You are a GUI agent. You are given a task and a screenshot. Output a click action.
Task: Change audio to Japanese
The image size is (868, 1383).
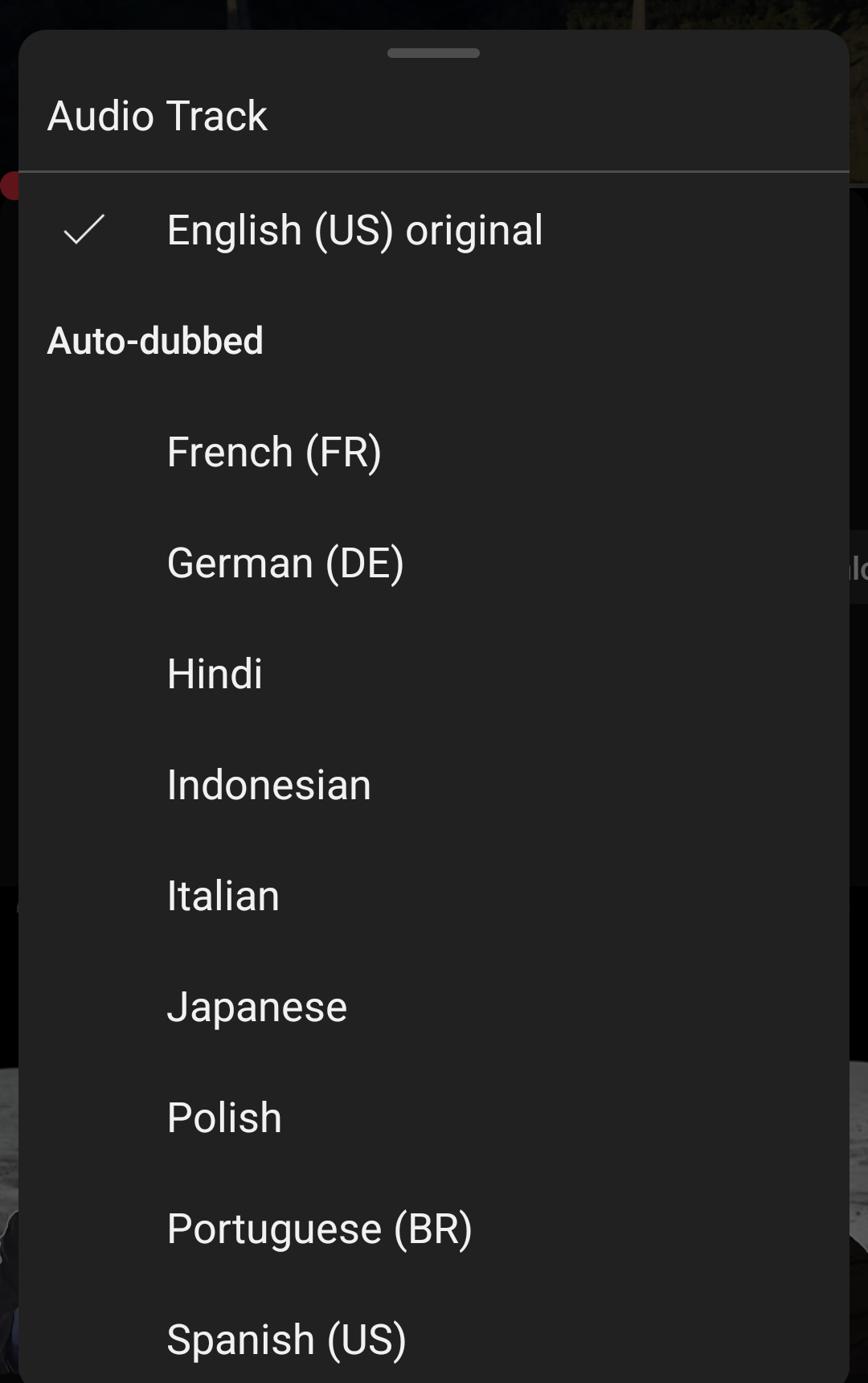click(x=257, y=1007)
